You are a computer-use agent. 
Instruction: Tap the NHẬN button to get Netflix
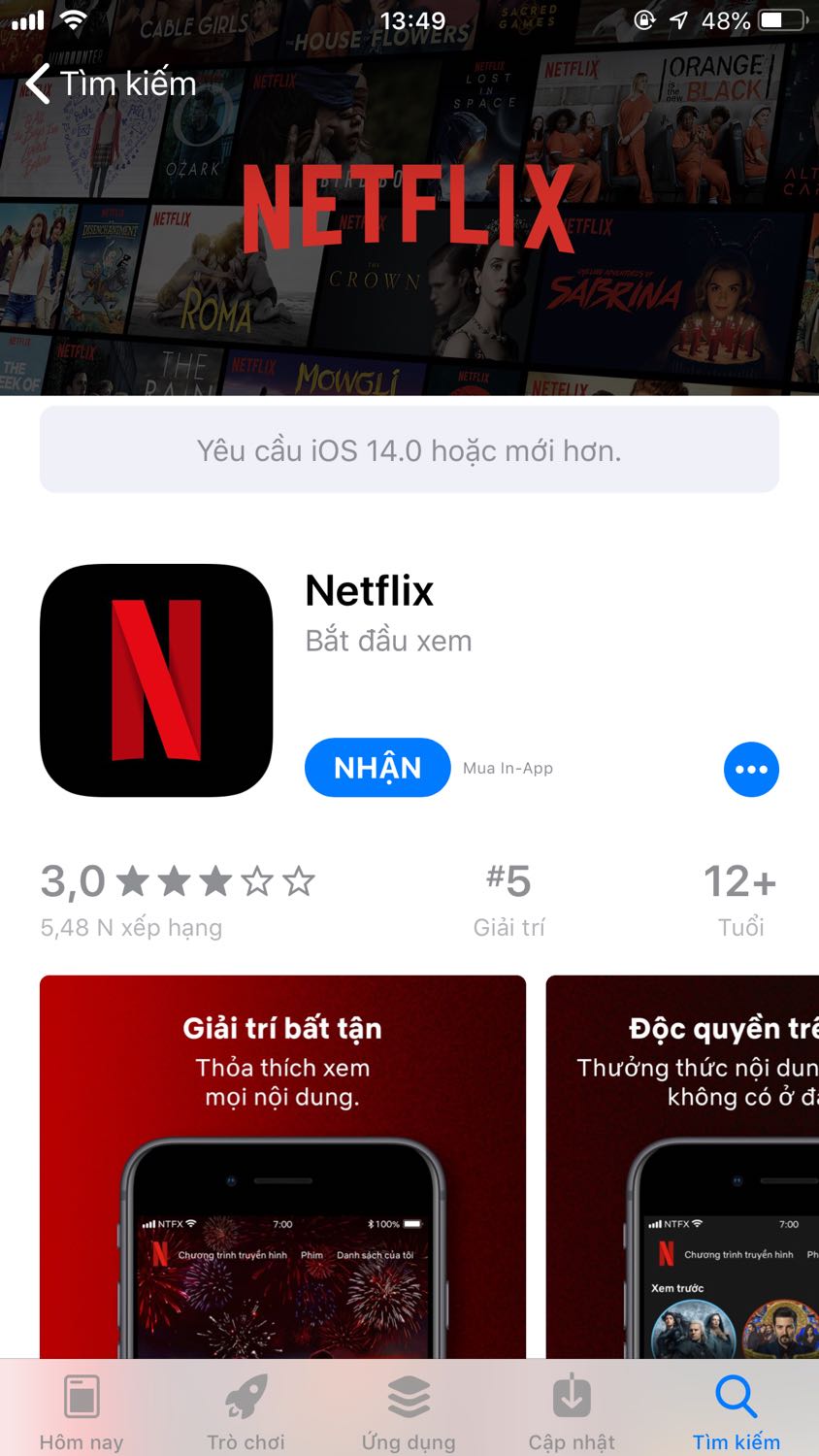tap(377, 768)
